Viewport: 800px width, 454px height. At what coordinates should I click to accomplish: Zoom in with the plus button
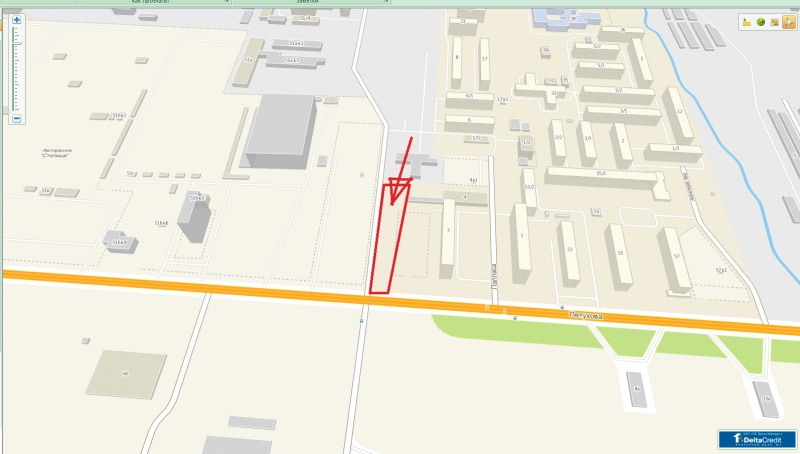(x=17, y=20)
